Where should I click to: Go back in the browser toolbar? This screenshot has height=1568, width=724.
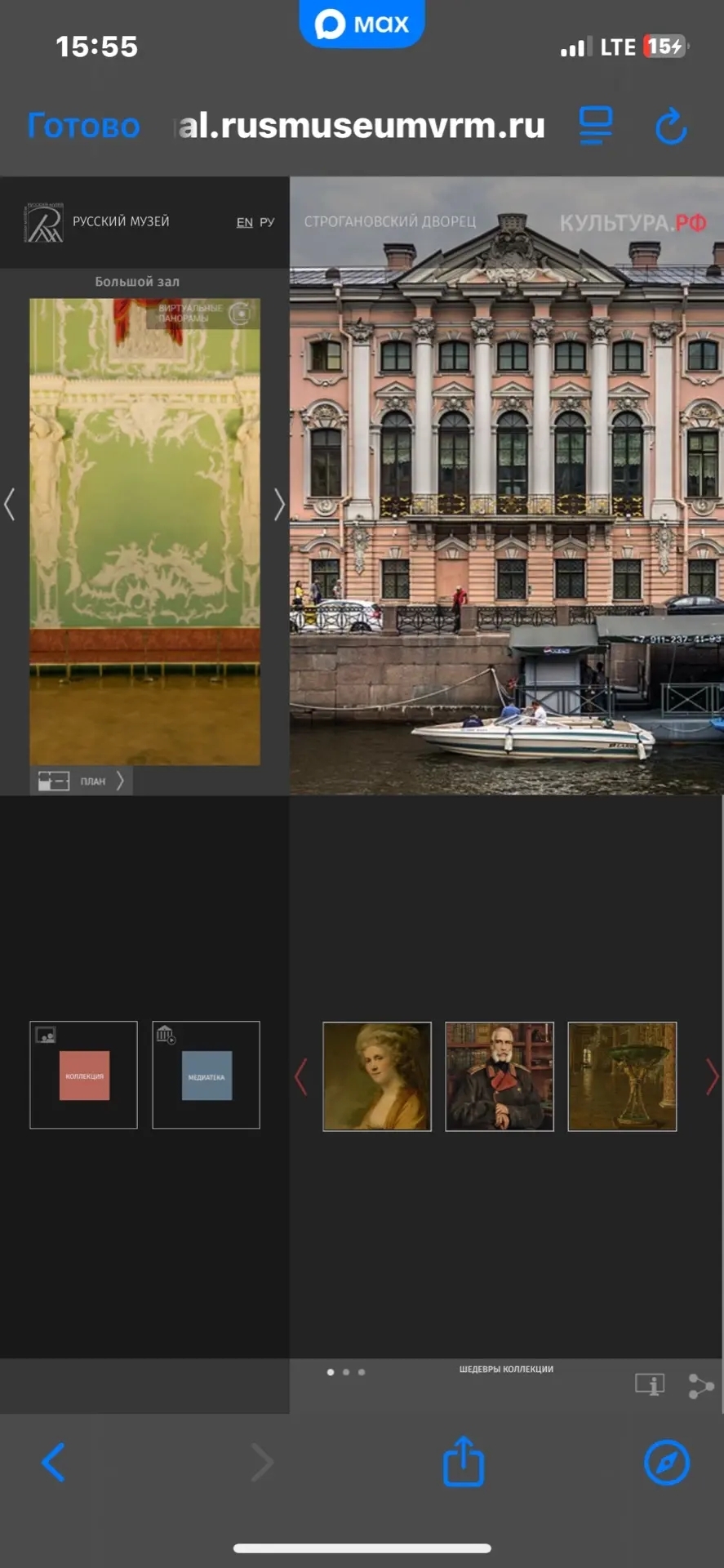(54, 1462)
